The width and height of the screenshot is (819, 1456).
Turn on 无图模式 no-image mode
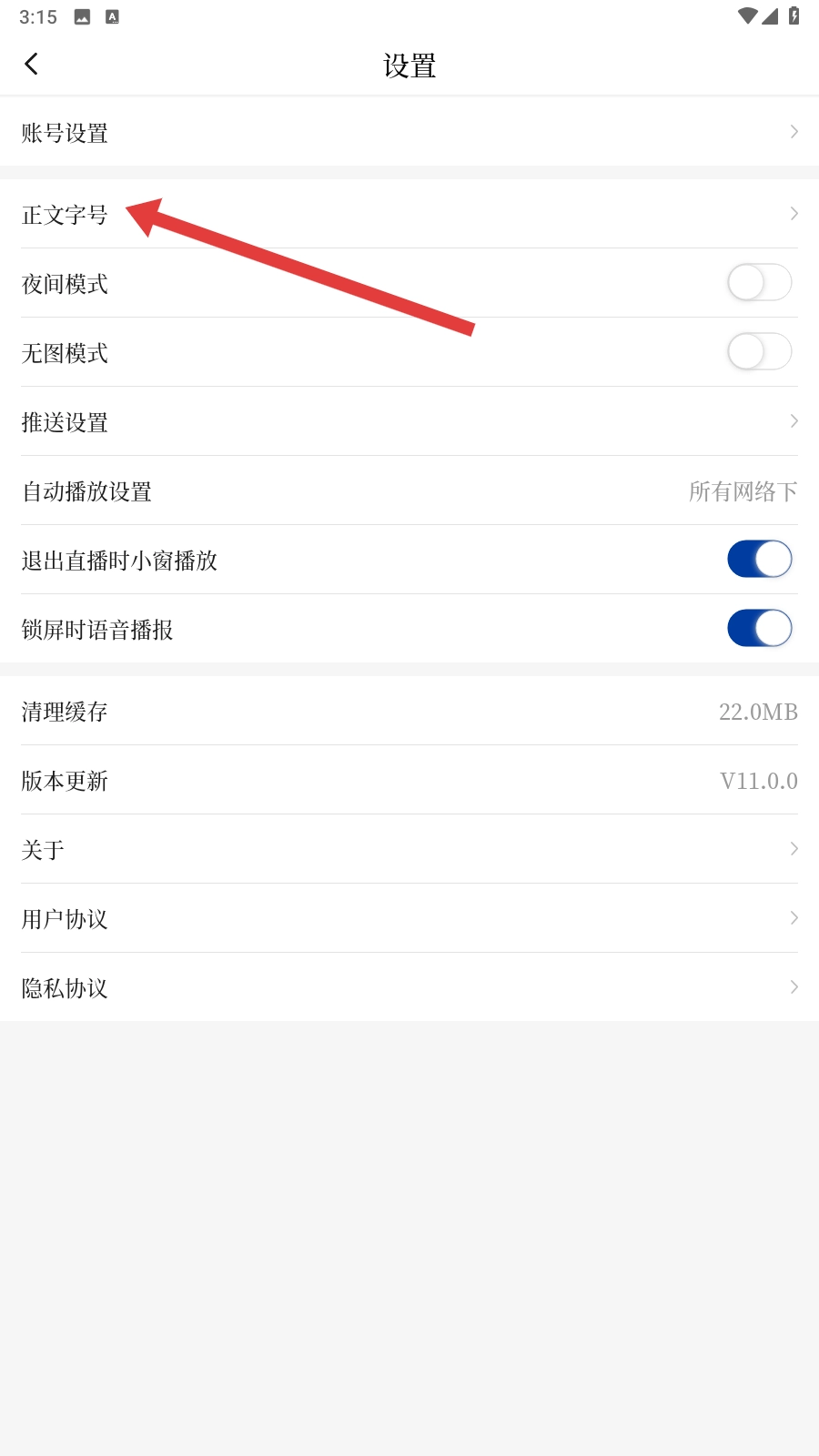tap(759, 352)
